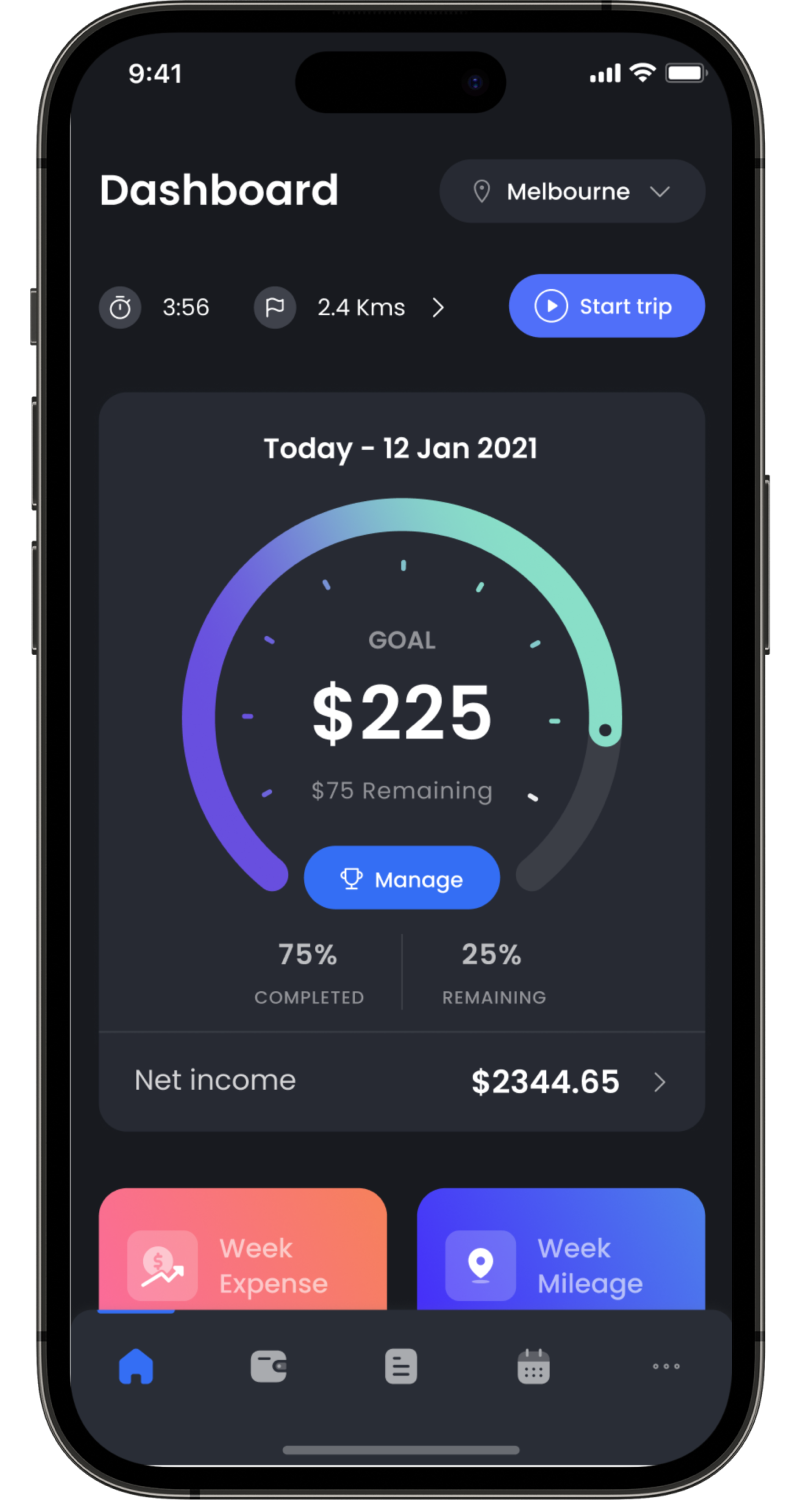
Task: Tap the Manage goal button
Action: [402, 879]
